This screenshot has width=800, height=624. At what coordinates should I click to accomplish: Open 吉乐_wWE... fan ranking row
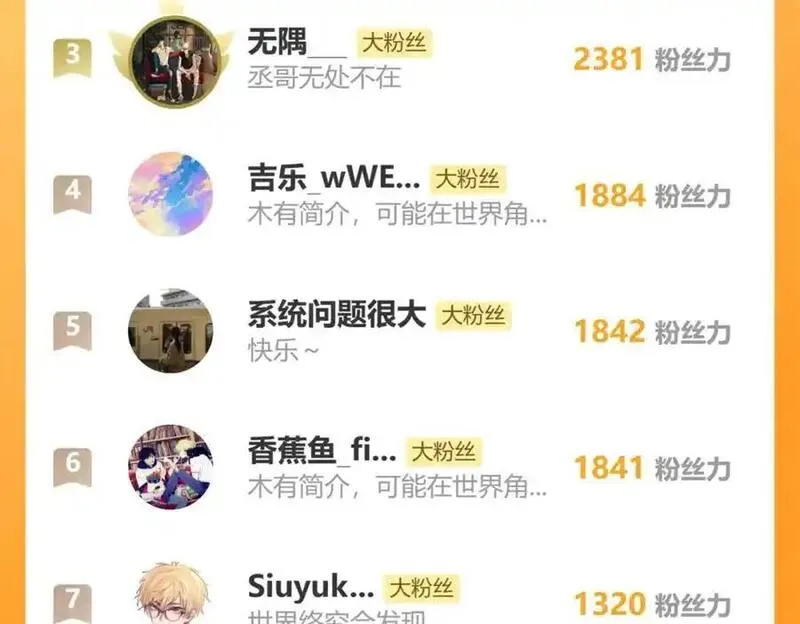click(x=400, y=194)
